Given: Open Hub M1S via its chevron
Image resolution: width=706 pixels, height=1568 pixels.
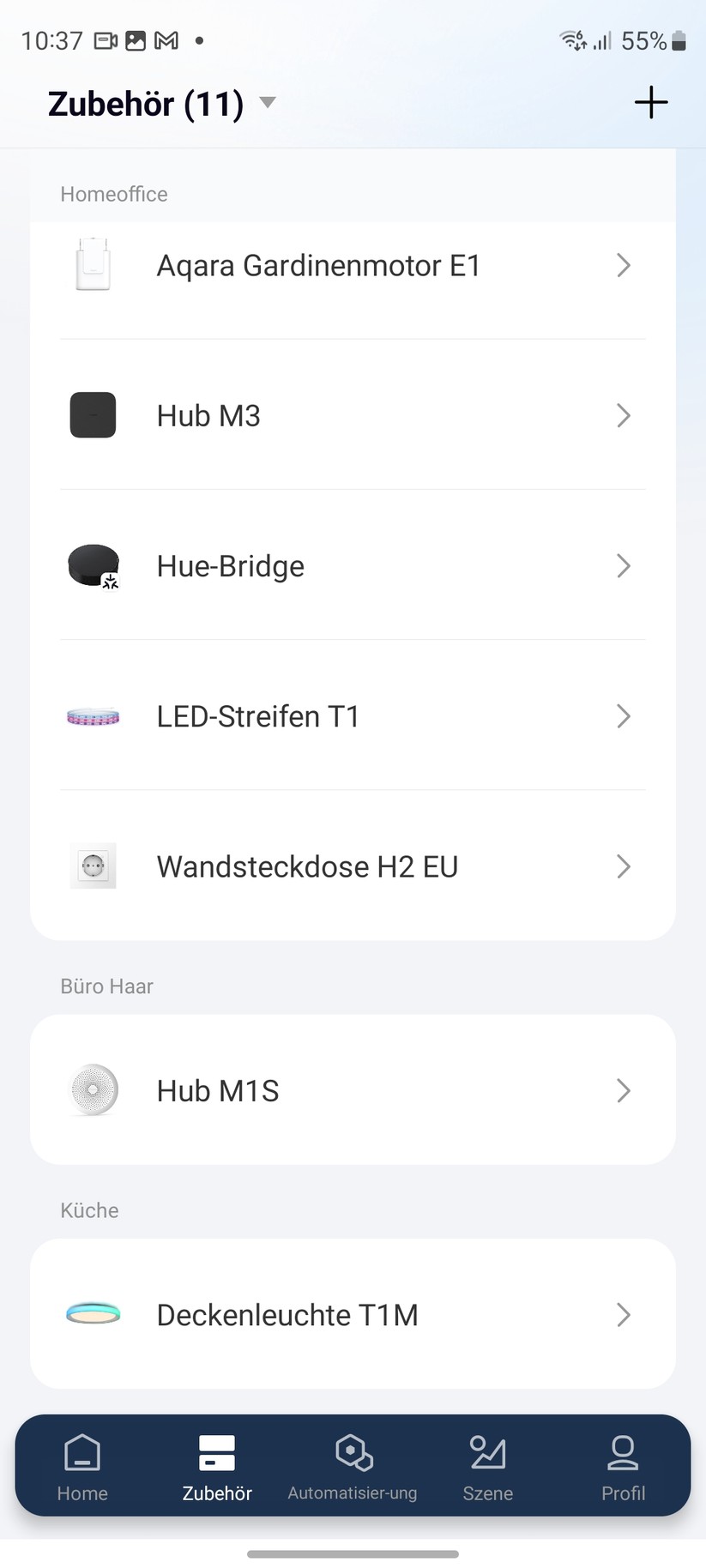Looking at the screenshot, I should 624,1090.
